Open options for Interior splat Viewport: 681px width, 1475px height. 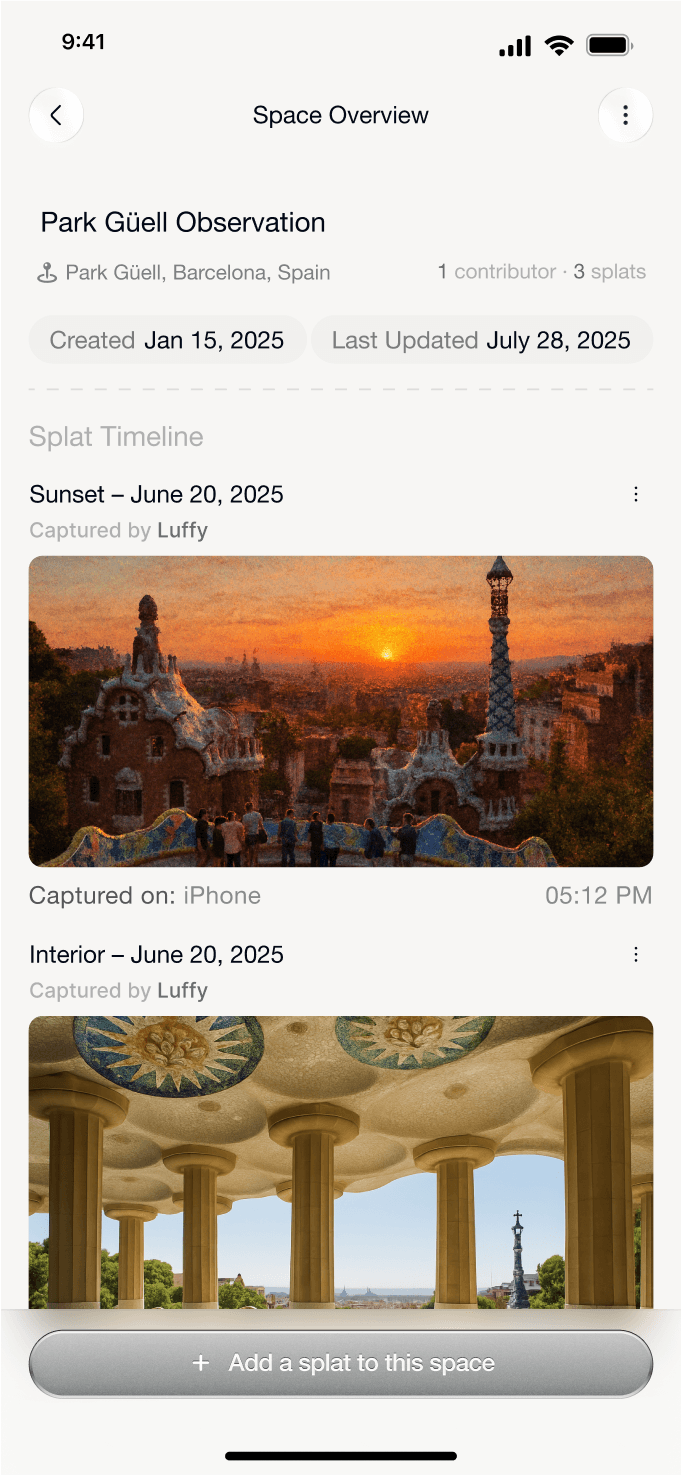pos(636,955)
